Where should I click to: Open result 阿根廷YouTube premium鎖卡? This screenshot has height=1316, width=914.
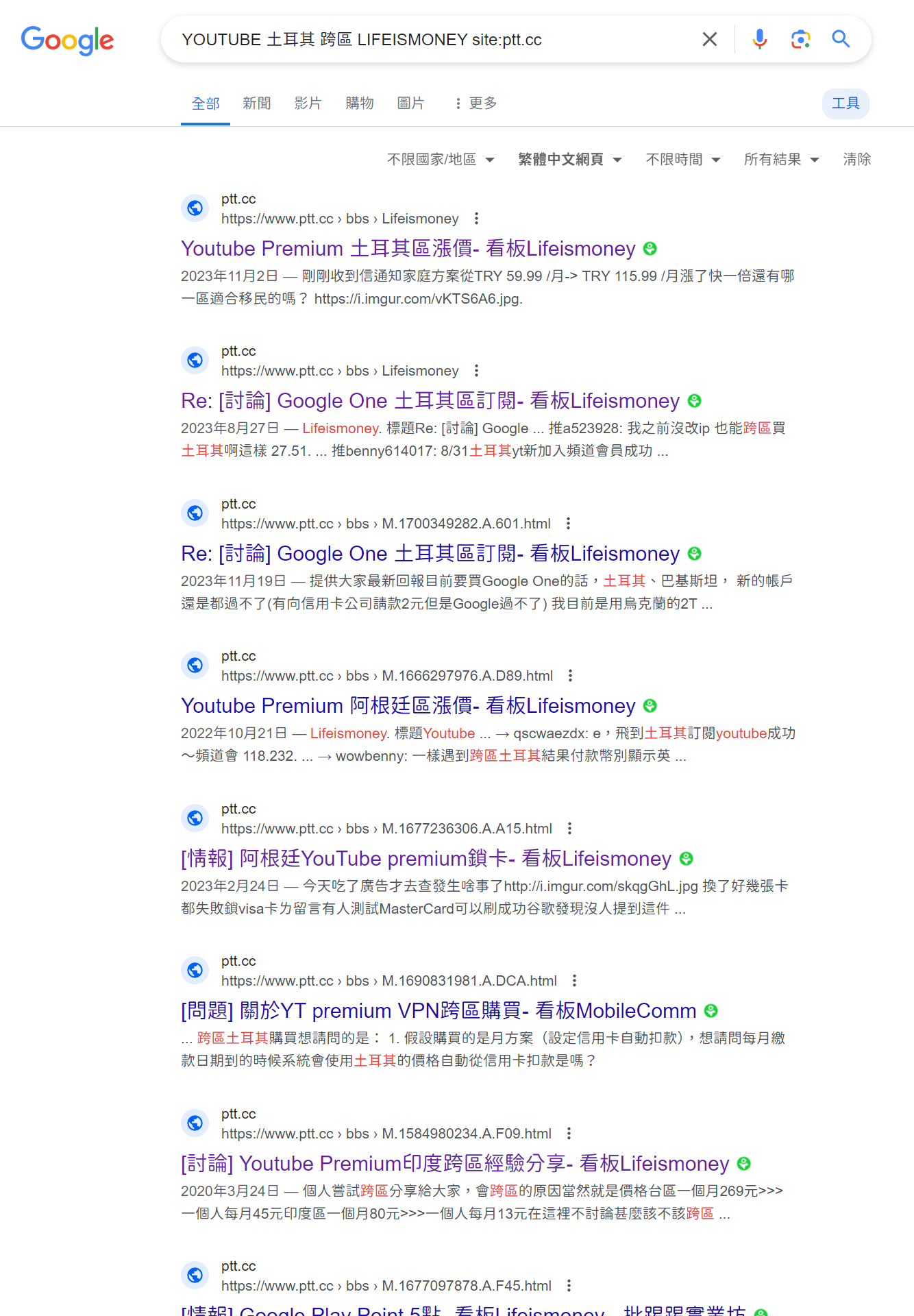click(426, 859)
